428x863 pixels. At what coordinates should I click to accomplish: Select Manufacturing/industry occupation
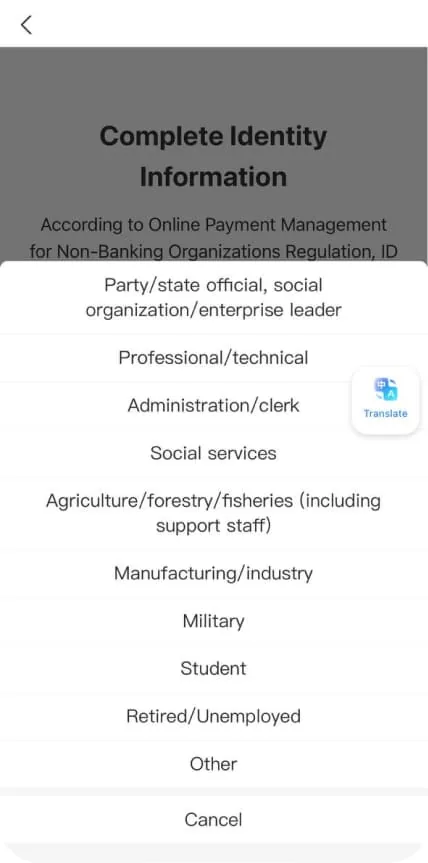(x=213, y=573)
